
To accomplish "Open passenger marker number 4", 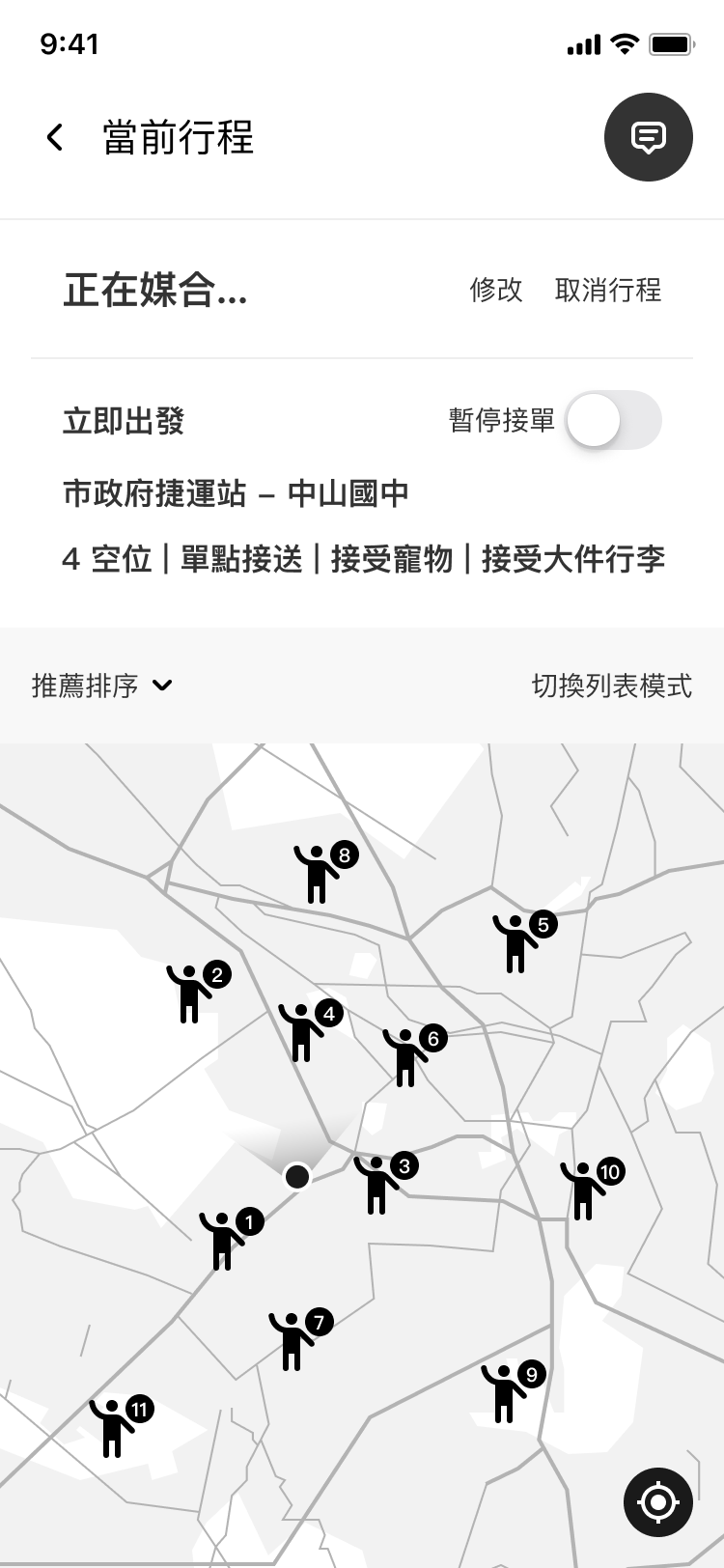I will [x=305, y=1030].
